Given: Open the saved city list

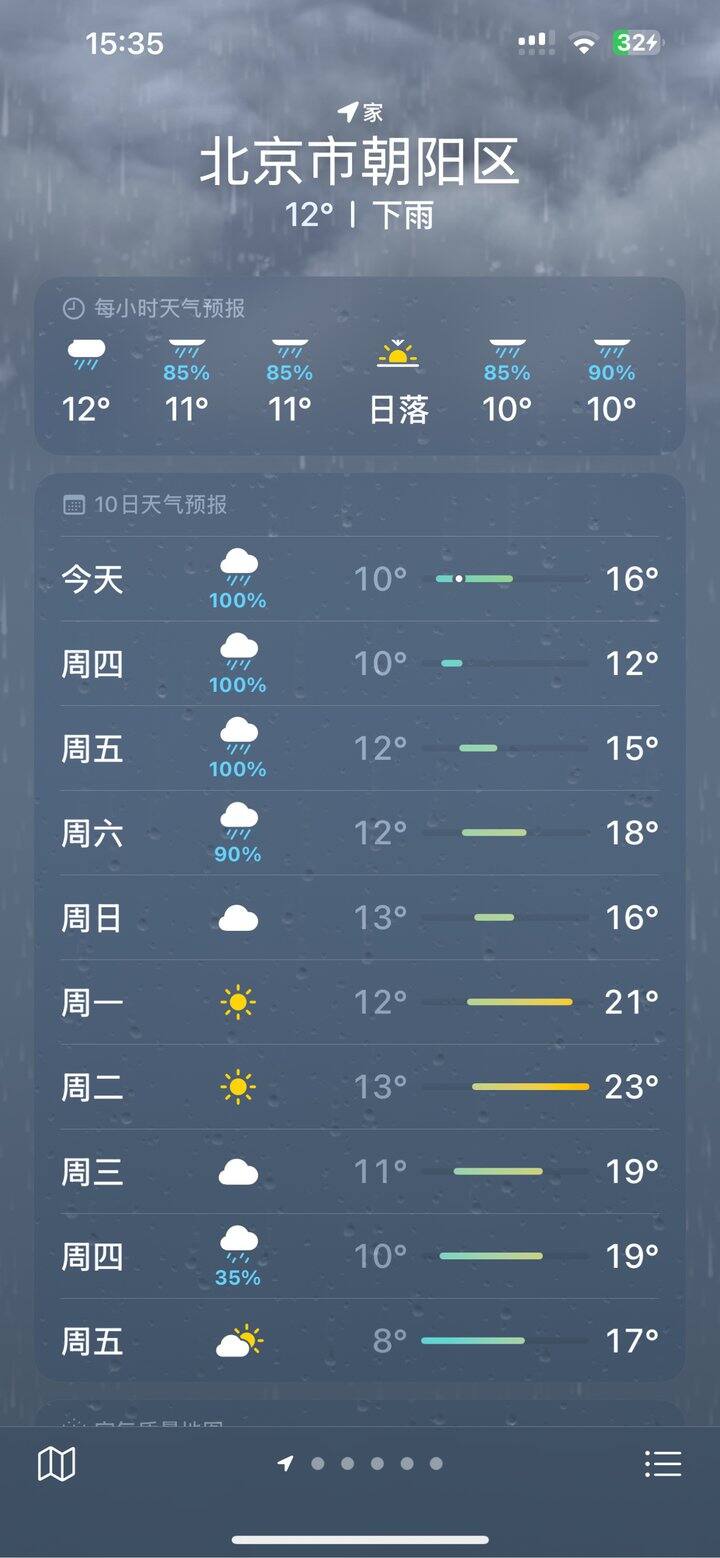Looking at the screenshot, I should click(x=662, y=1464).
